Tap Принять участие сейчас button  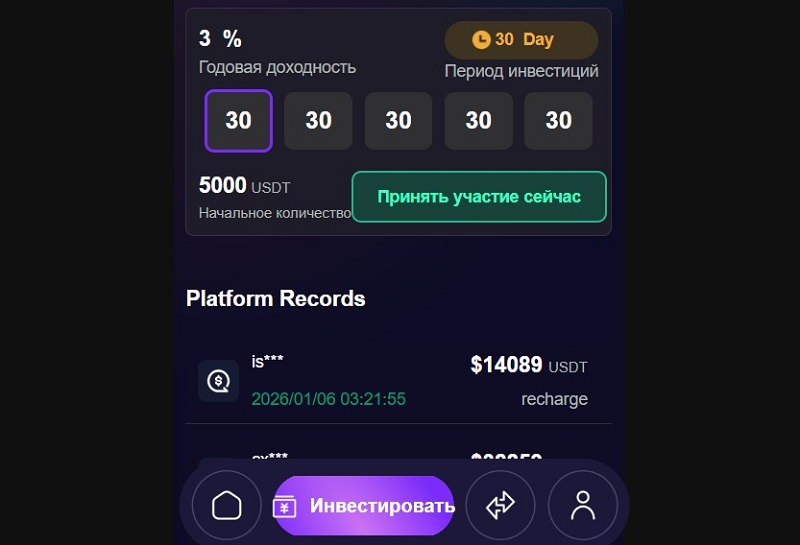(x=479, y=196)
